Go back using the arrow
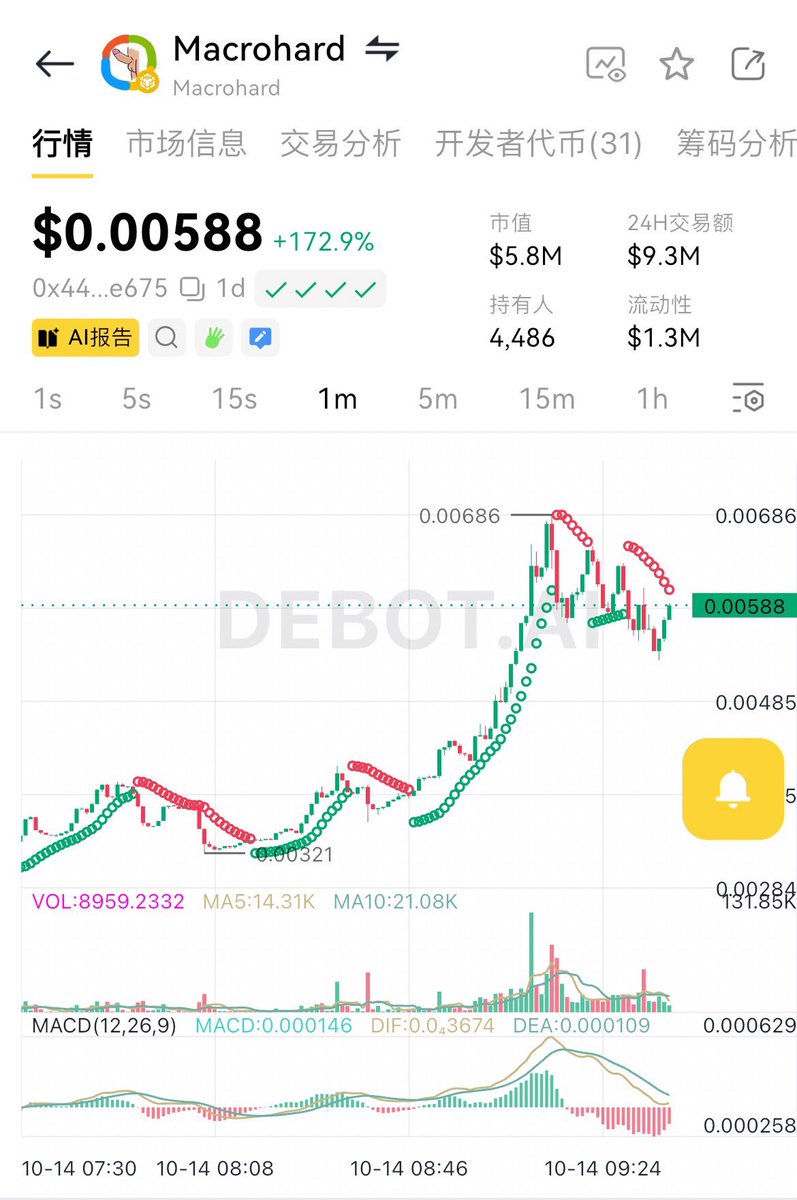The width and height of the screenshot is (797, 1200). [55, 64]
